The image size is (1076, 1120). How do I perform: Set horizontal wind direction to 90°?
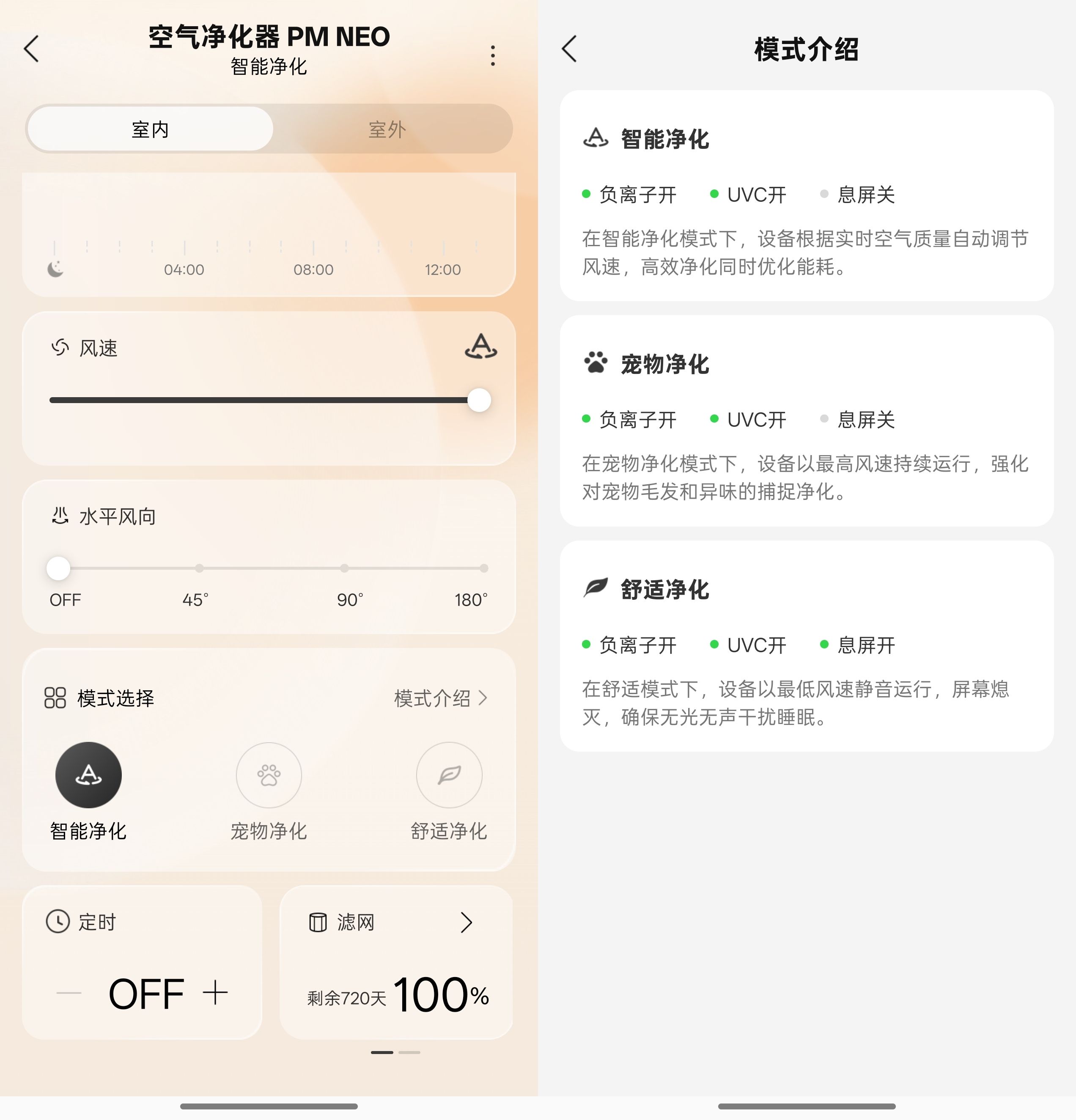(344, 568)
